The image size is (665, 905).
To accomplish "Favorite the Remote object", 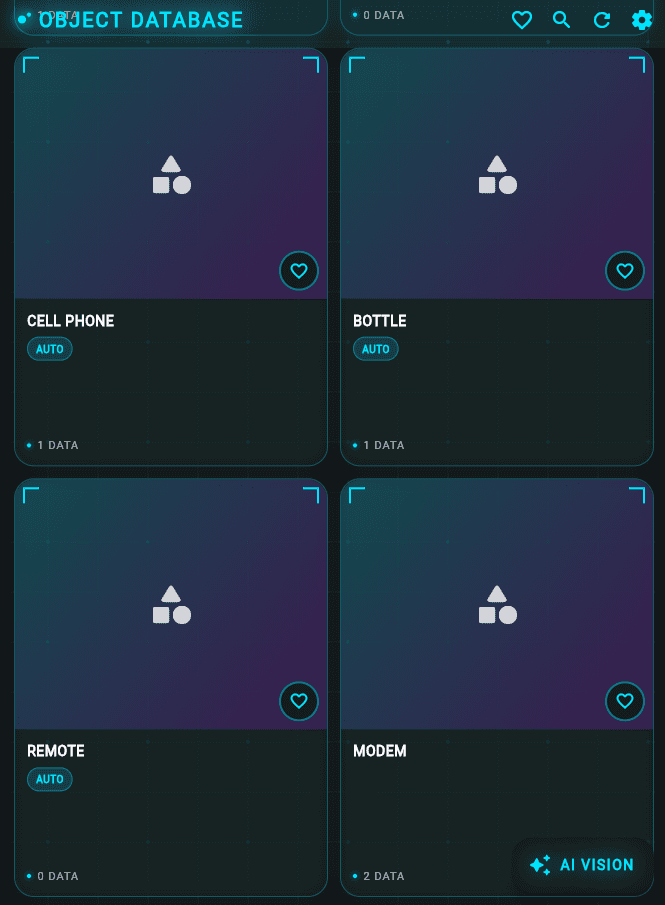I will 299,701.
